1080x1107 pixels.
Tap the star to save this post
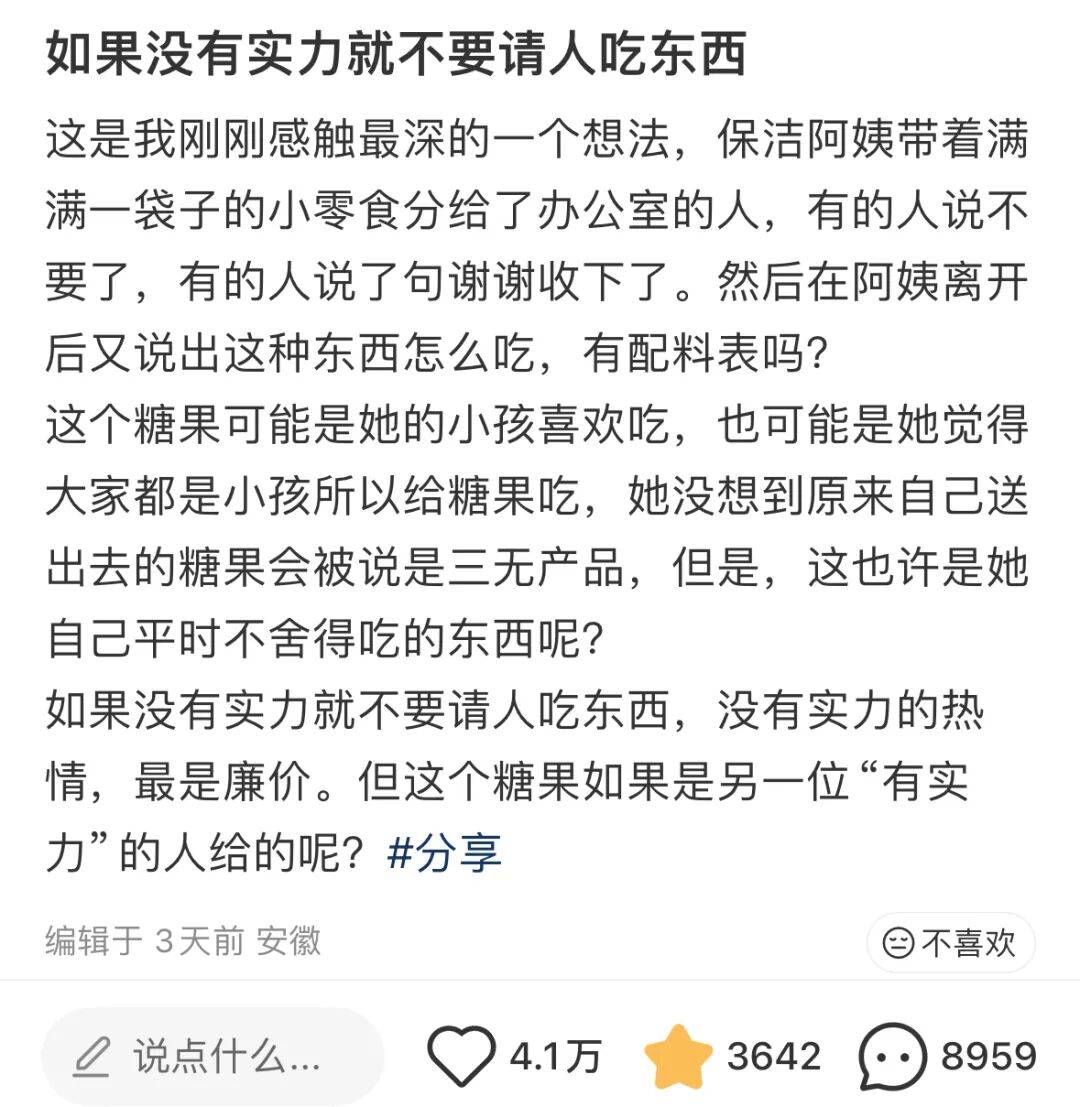tap(679, 1056)
